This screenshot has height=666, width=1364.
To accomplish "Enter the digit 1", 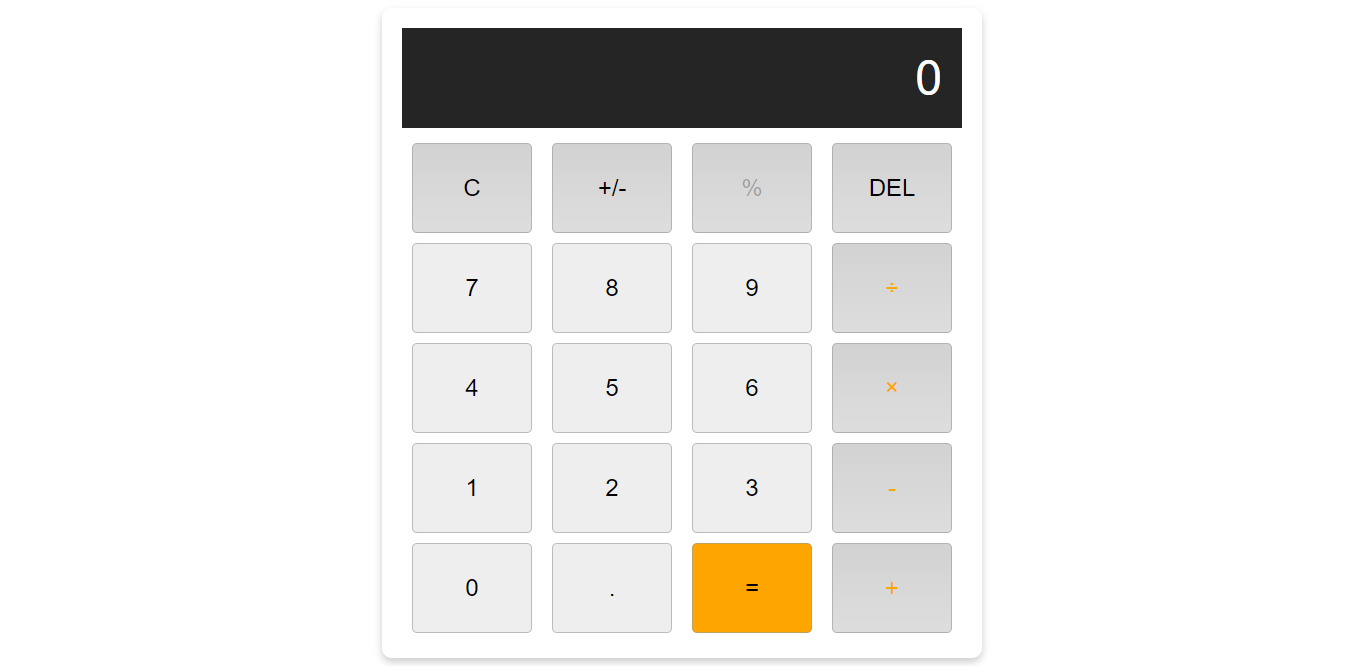I will [x=472, y=488].
